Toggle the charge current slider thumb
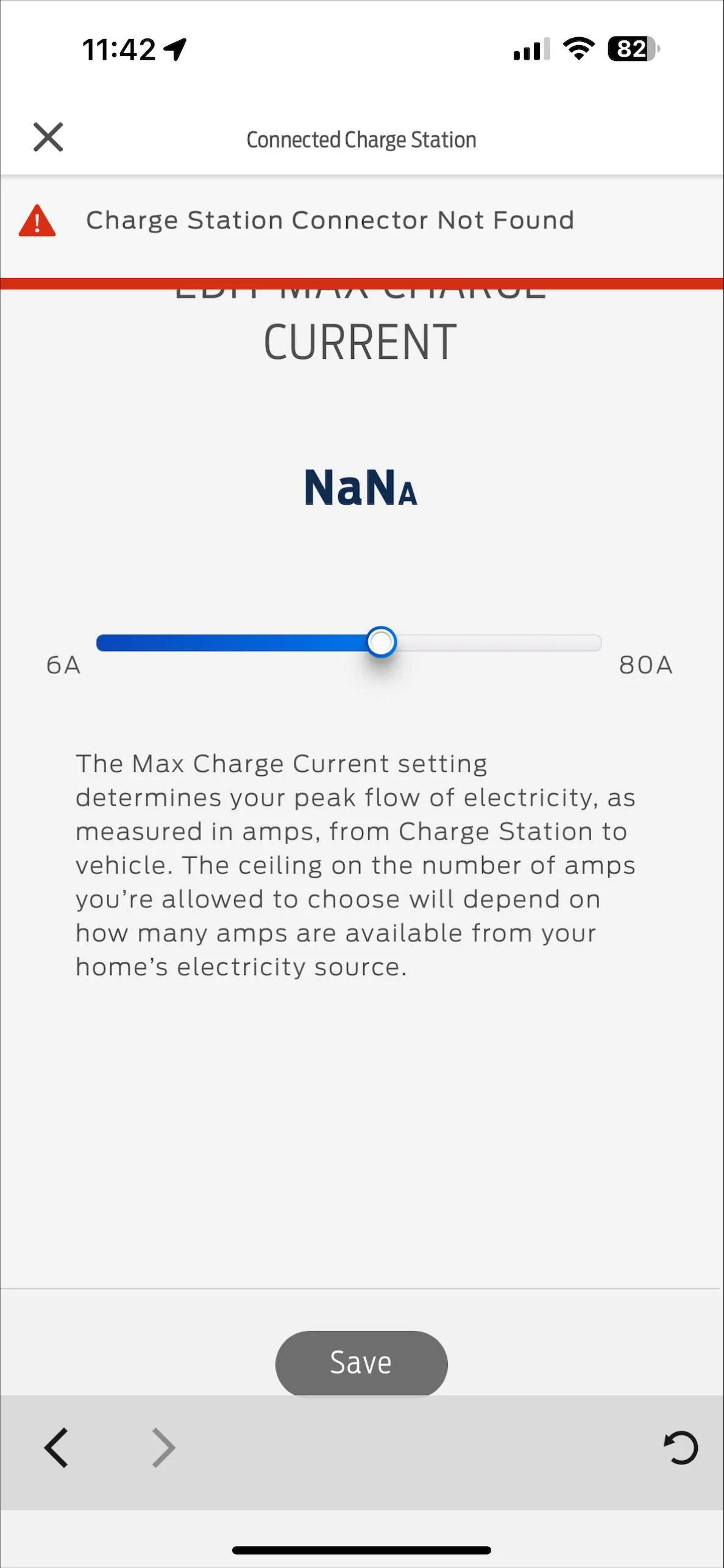The width and height of the screenshot is (724, 1568). coord(382,642)
